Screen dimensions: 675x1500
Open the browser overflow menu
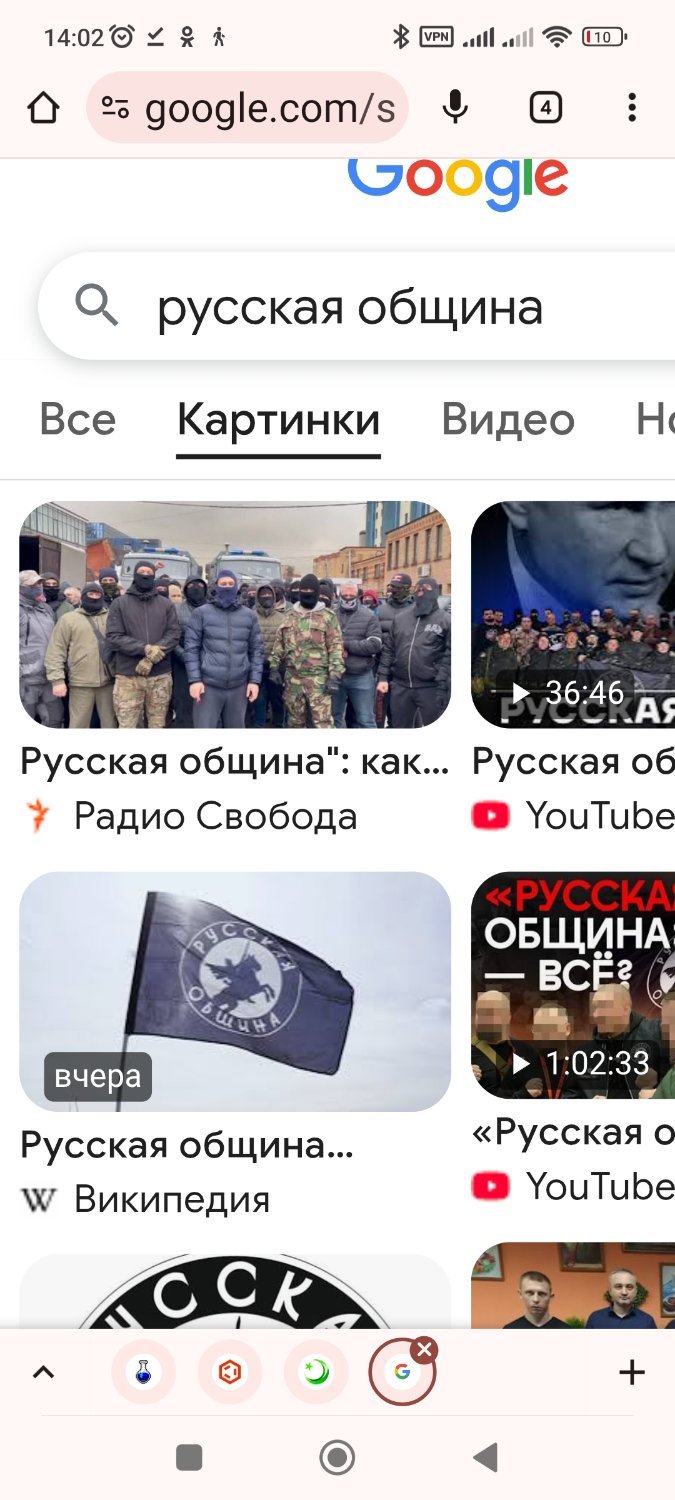click(631, 108)
